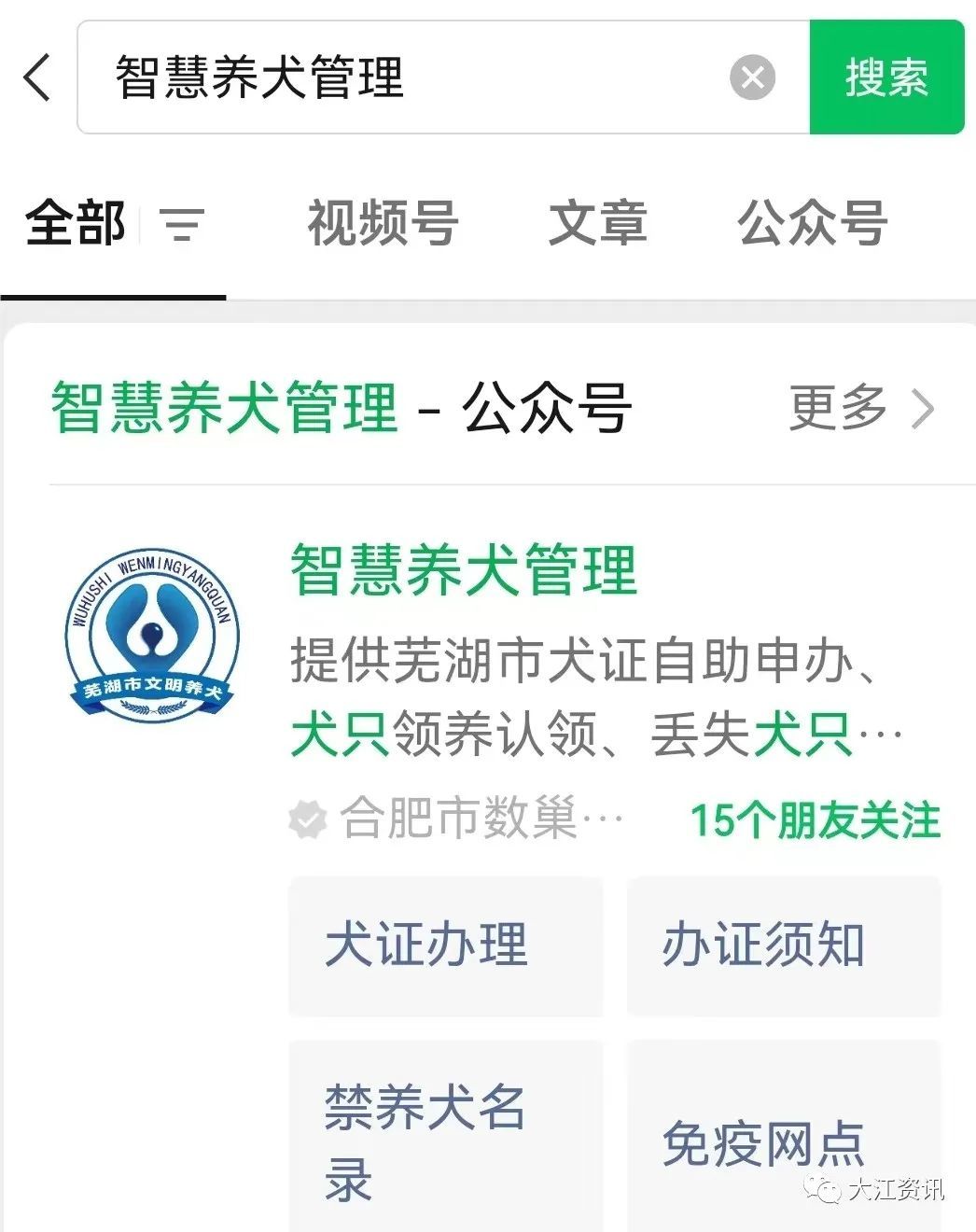This screenshot has width=976, height=1232.
Task: Open the filter icon beside 全部
Action: pyautogui.click(x=182, y=224)
